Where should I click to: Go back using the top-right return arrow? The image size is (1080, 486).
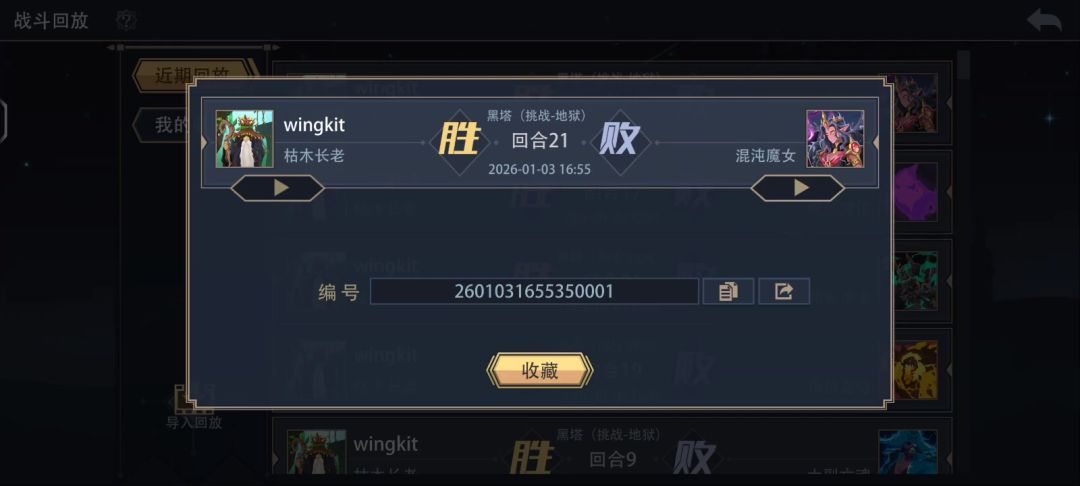[1044, 20]
